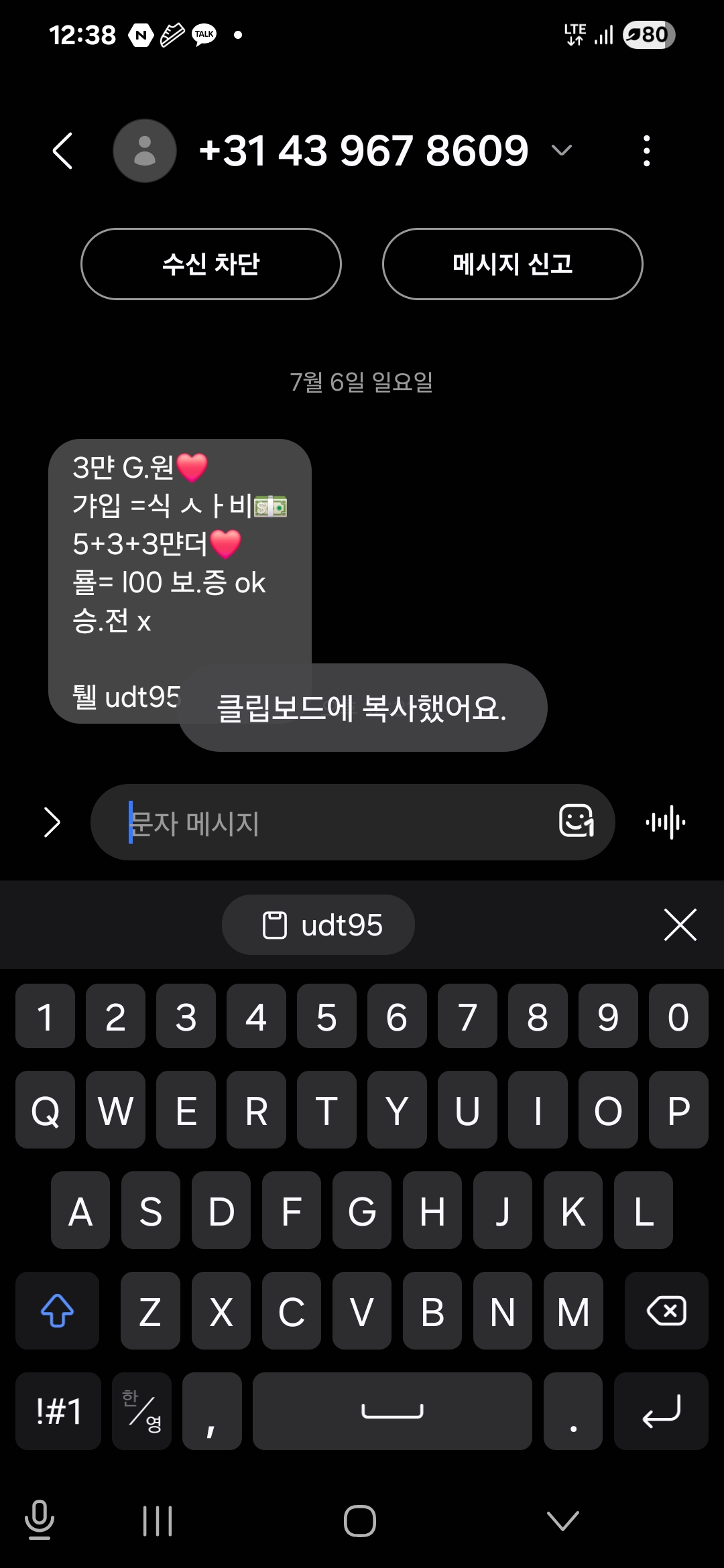Viewport: 724px width, 1568px height.
Task: Expand attachment options with the arrow
Action: (52, 822)
